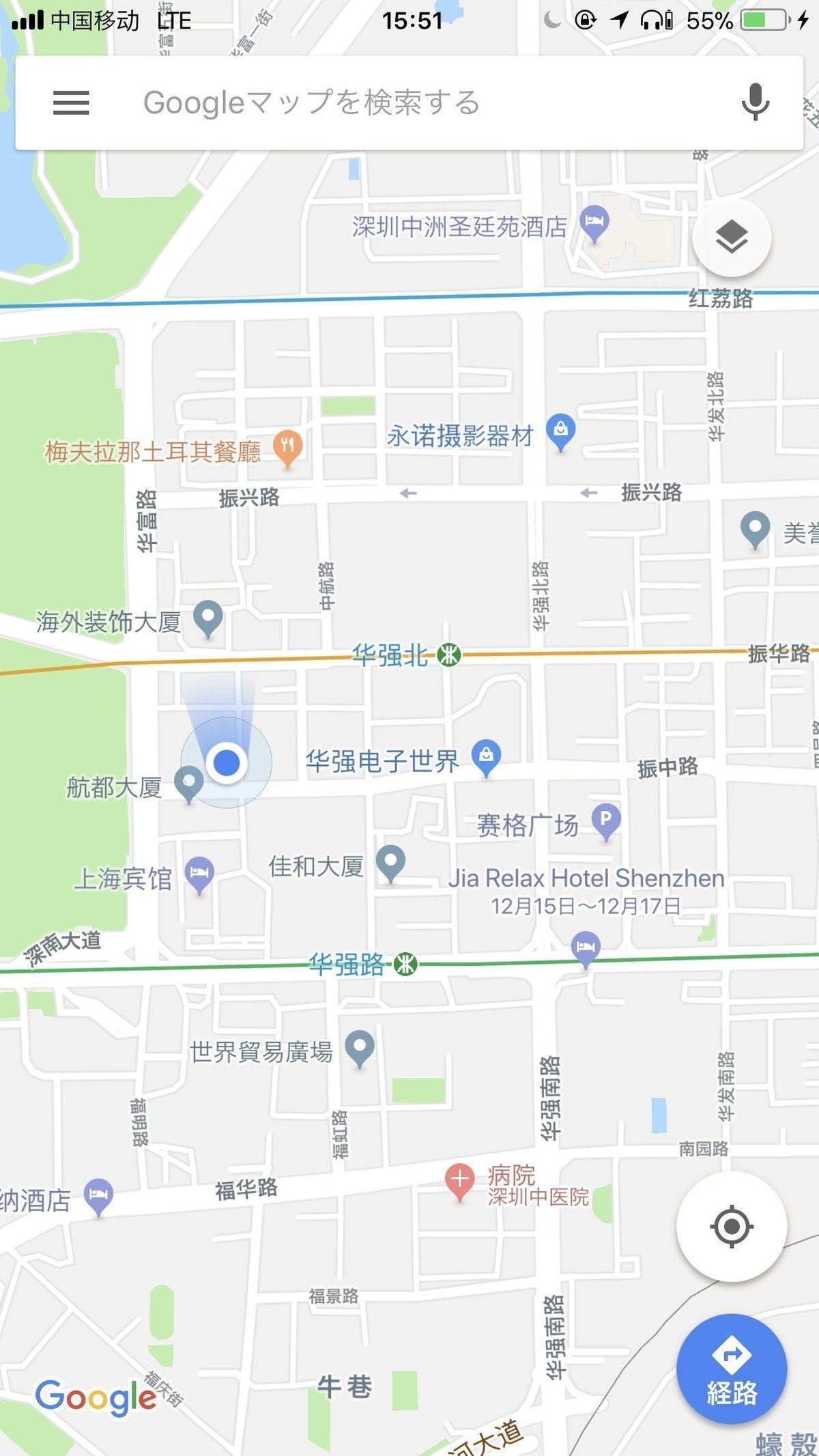This screenshot has height=1456, width=819.
Task: Select 华强北 metro station marker
Action: pos(449,655)
